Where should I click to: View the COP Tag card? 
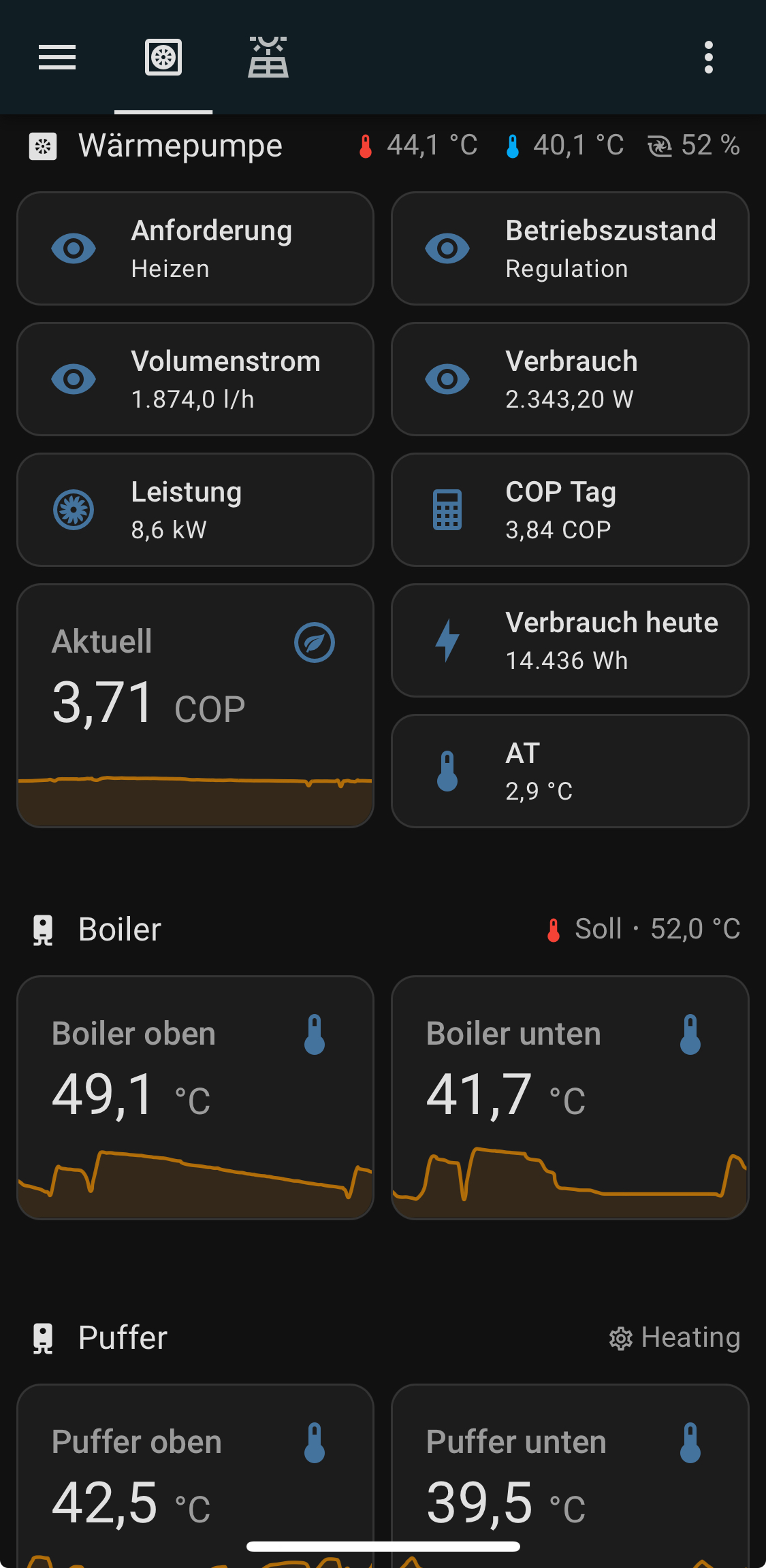(570, 510)
